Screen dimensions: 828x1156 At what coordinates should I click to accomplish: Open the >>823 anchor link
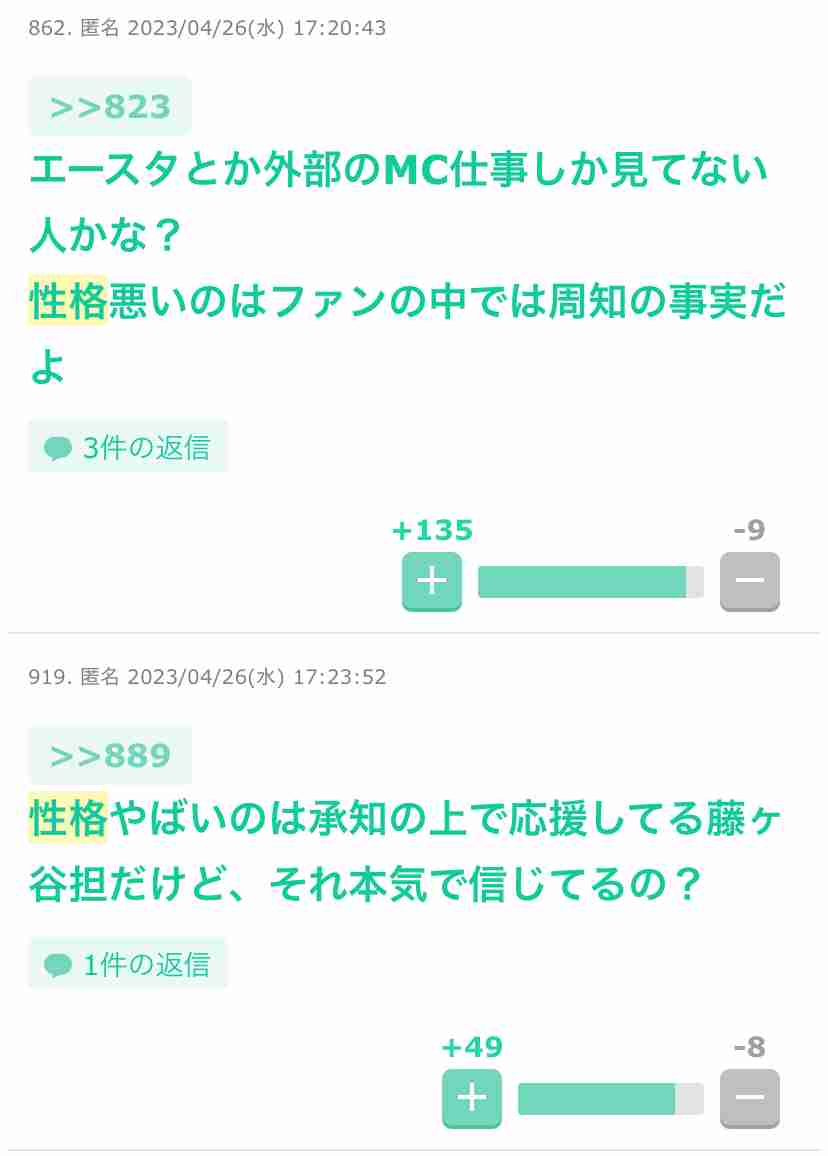click(x=109, y=105)
